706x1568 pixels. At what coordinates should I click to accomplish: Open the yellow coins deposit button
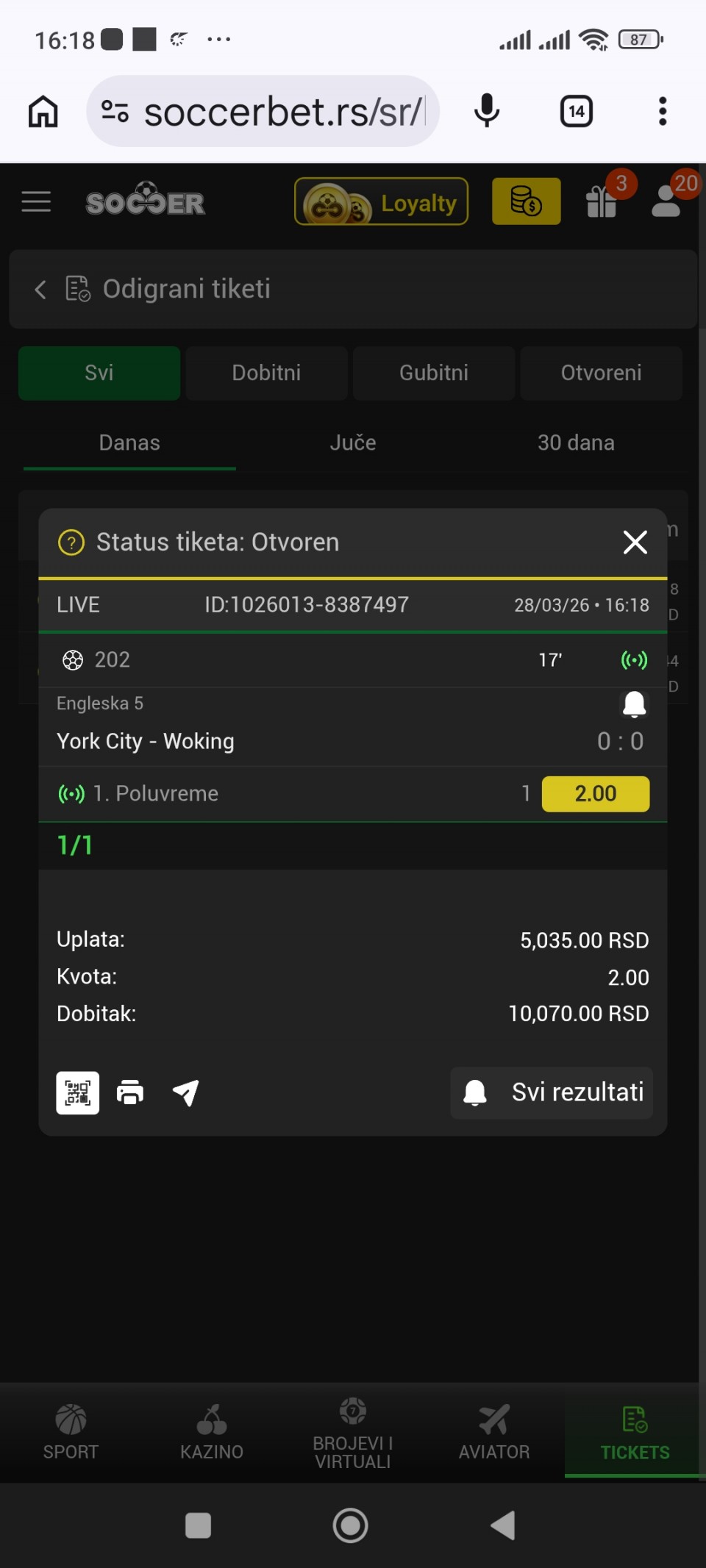click(526, 201)
